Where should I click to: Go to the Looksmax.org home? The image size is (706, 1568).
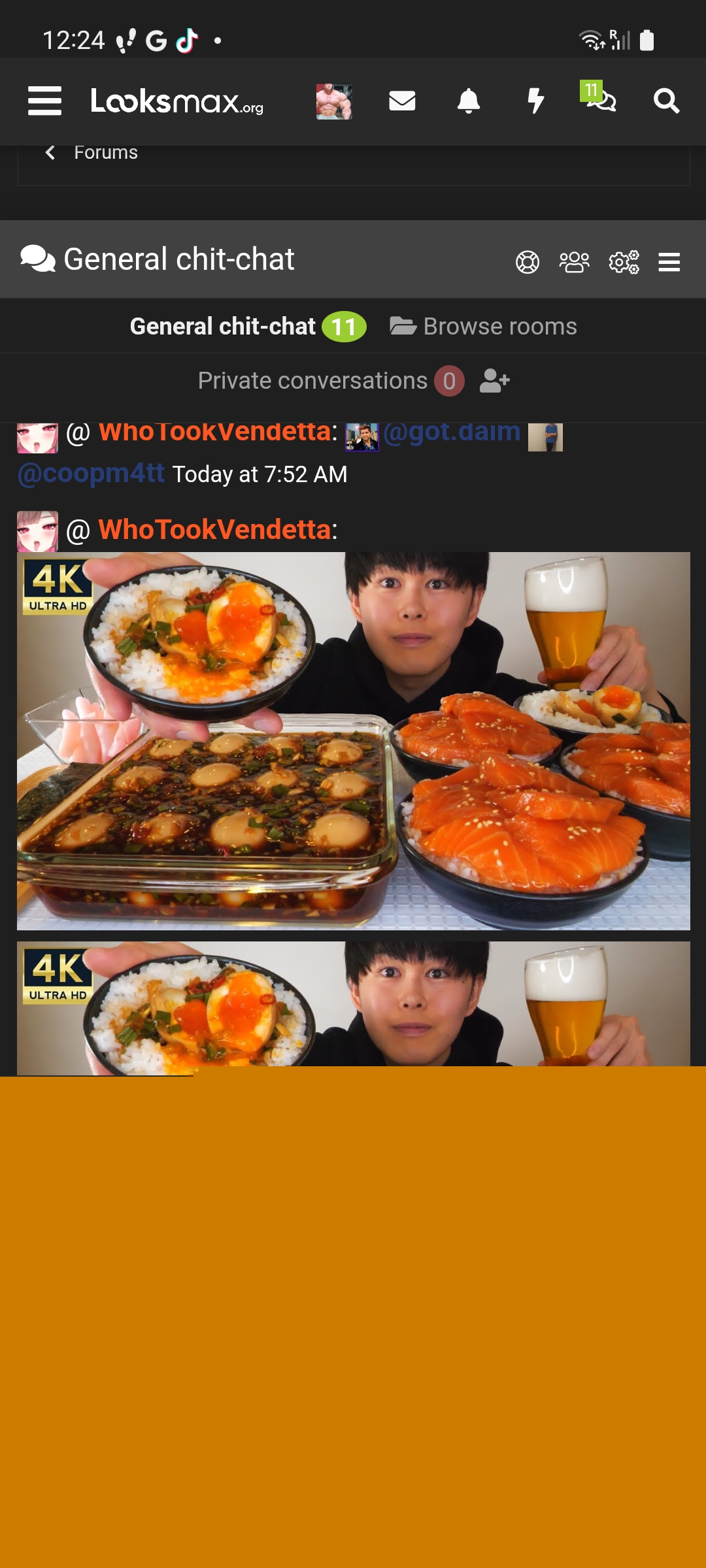[176, 101]
